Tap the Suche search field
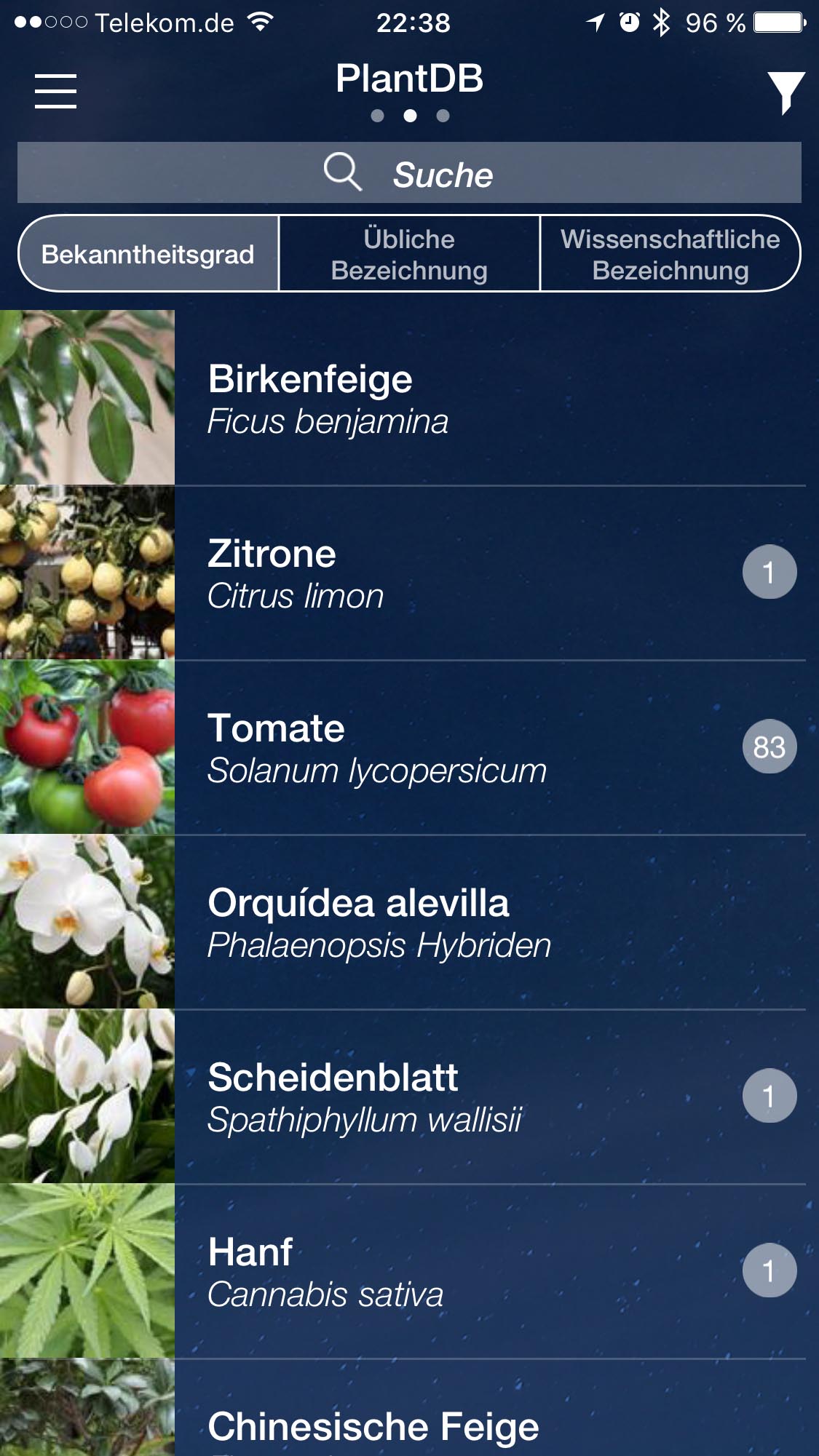819x1456 pixels. 409,173
